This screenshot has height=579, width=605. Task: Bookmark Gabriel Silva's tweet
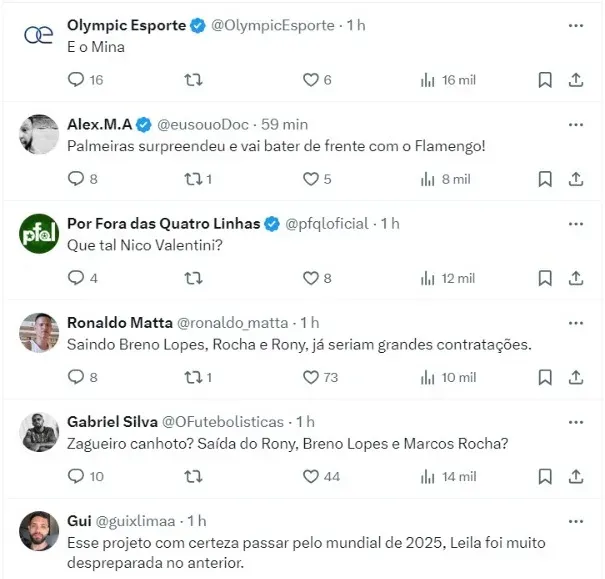545,476
